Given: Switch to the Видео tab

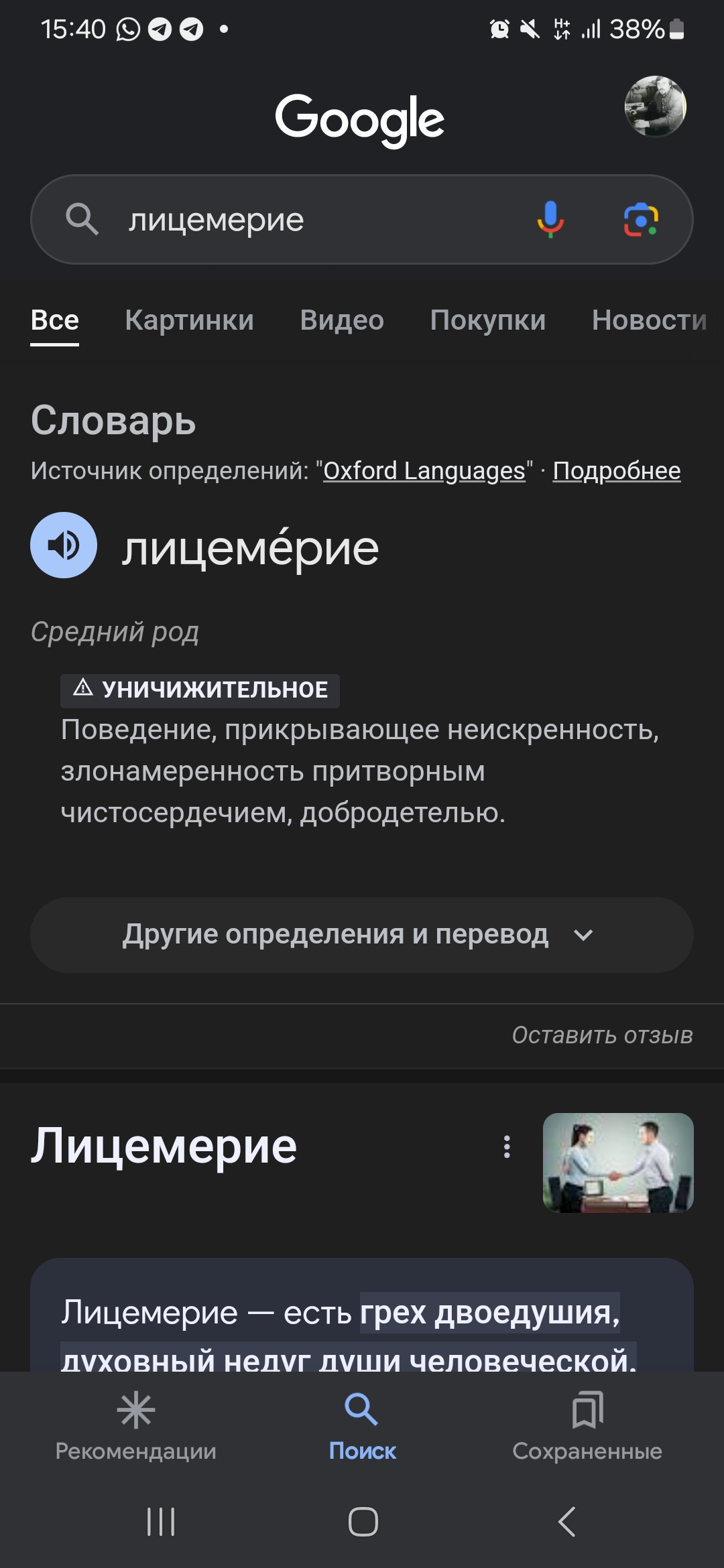Looking at the screenshot, I should coord(342,320).
